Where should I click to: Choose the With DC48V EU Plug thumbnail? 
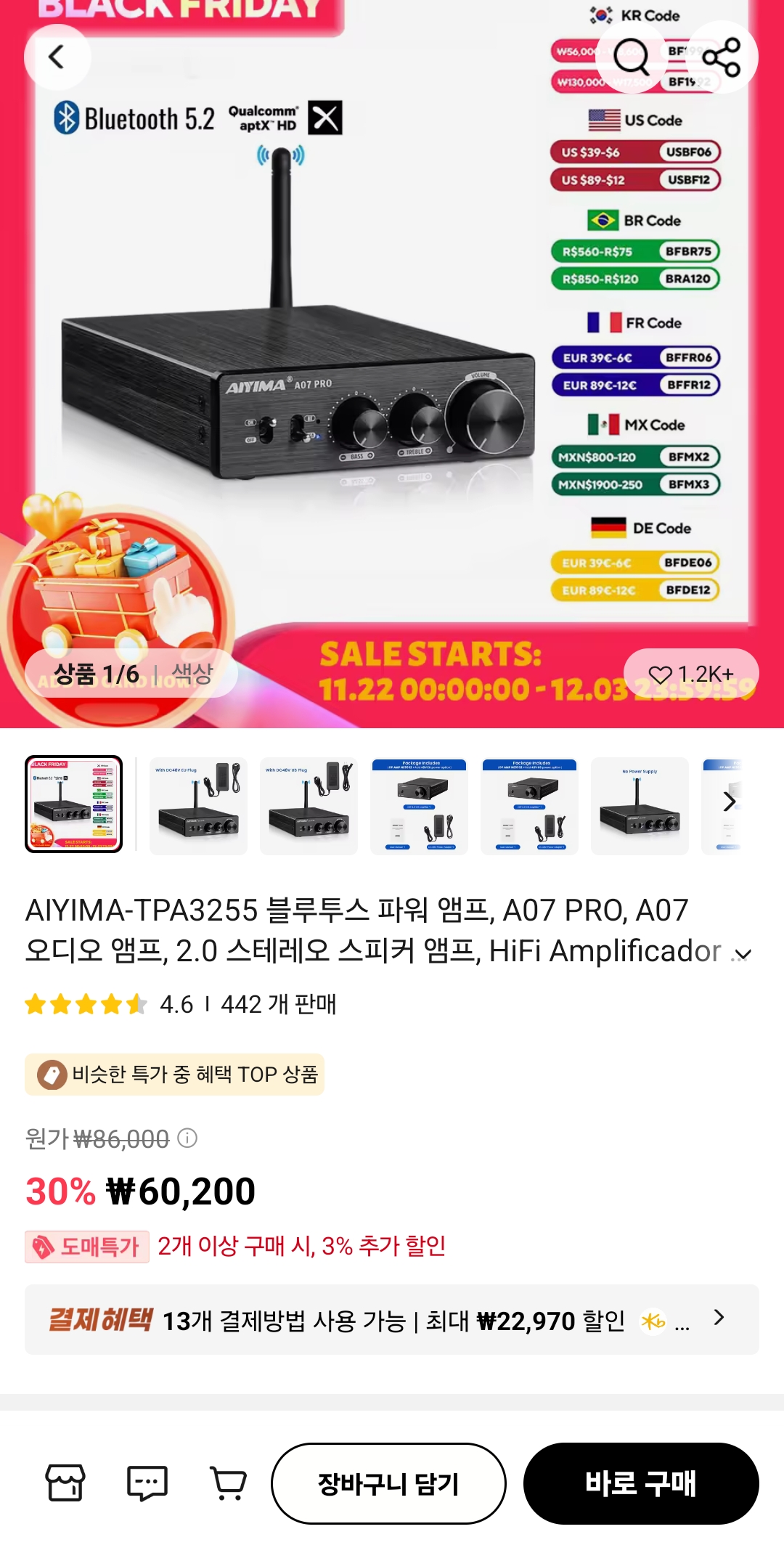[x=198, y=806]
